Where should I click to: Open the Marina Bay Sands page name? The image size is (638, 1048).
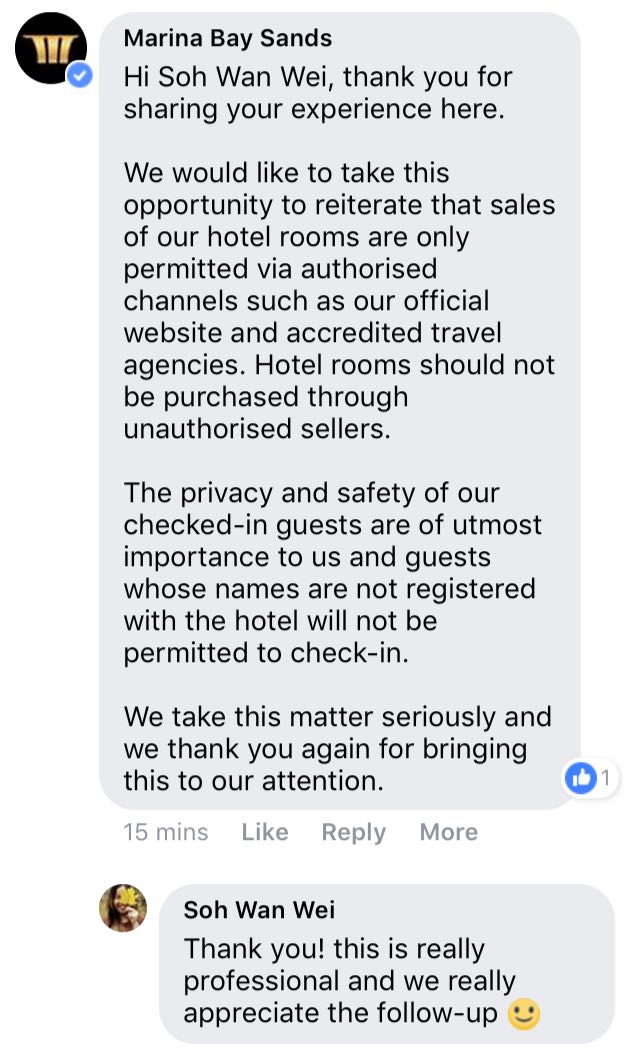pos(227,38)
